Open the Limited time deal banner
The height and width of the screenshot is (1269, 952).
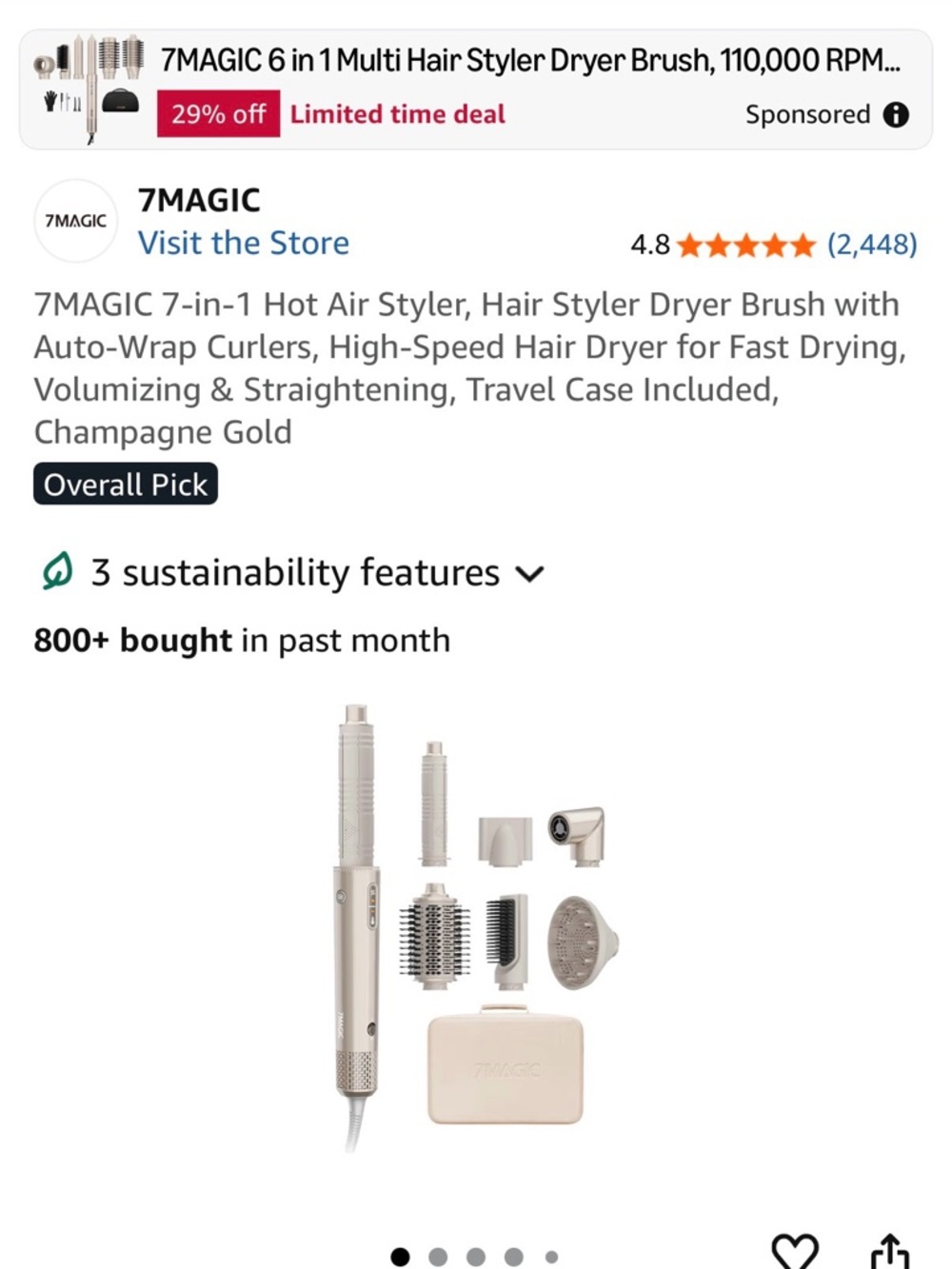pos(399,114)
